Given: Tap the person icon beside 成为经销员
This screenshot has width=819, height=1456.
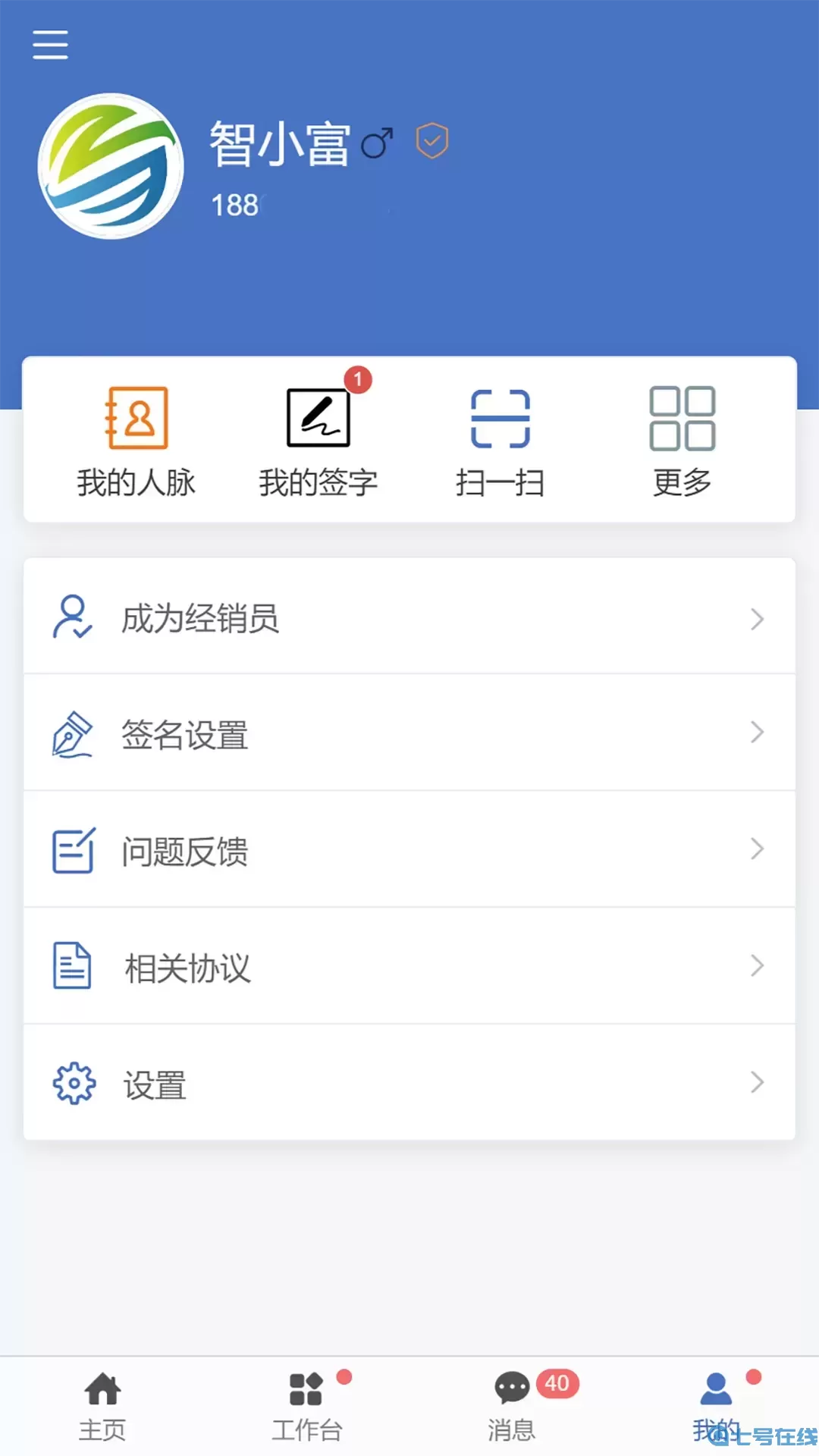Looking at the screenshot, I should click(x=74, y=618).
